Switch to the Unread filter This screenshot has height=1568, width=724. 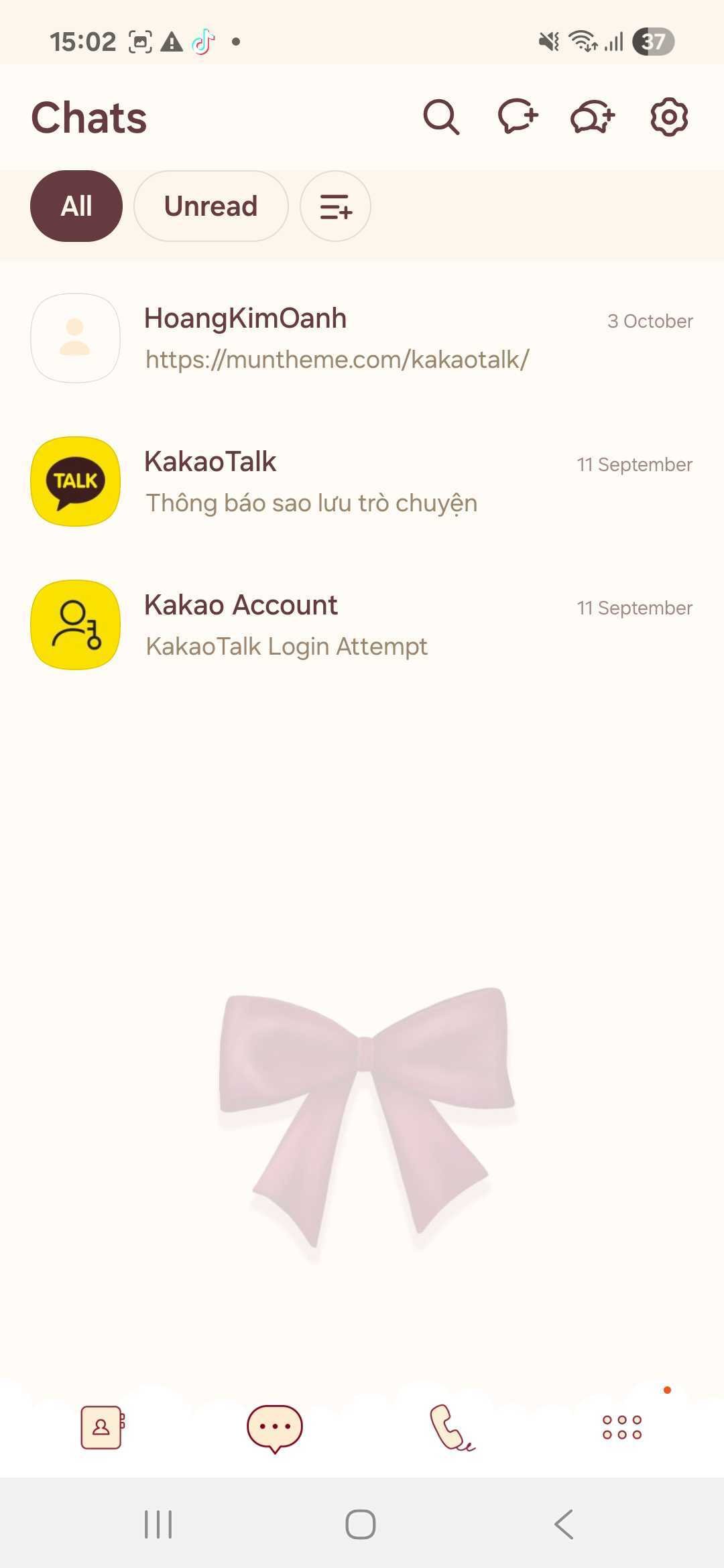click(x=210, y=206)
